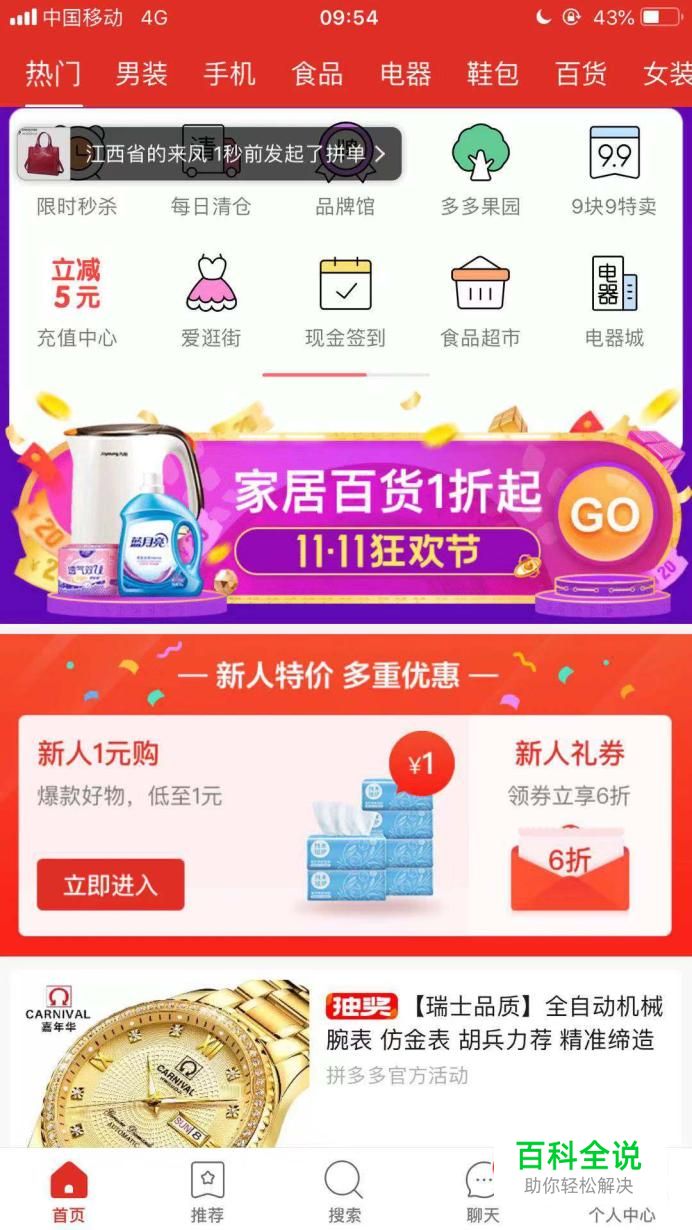Open 多多果园 shortcut
This screenshot has height=1230, width=692.
[x=481, y=170]
